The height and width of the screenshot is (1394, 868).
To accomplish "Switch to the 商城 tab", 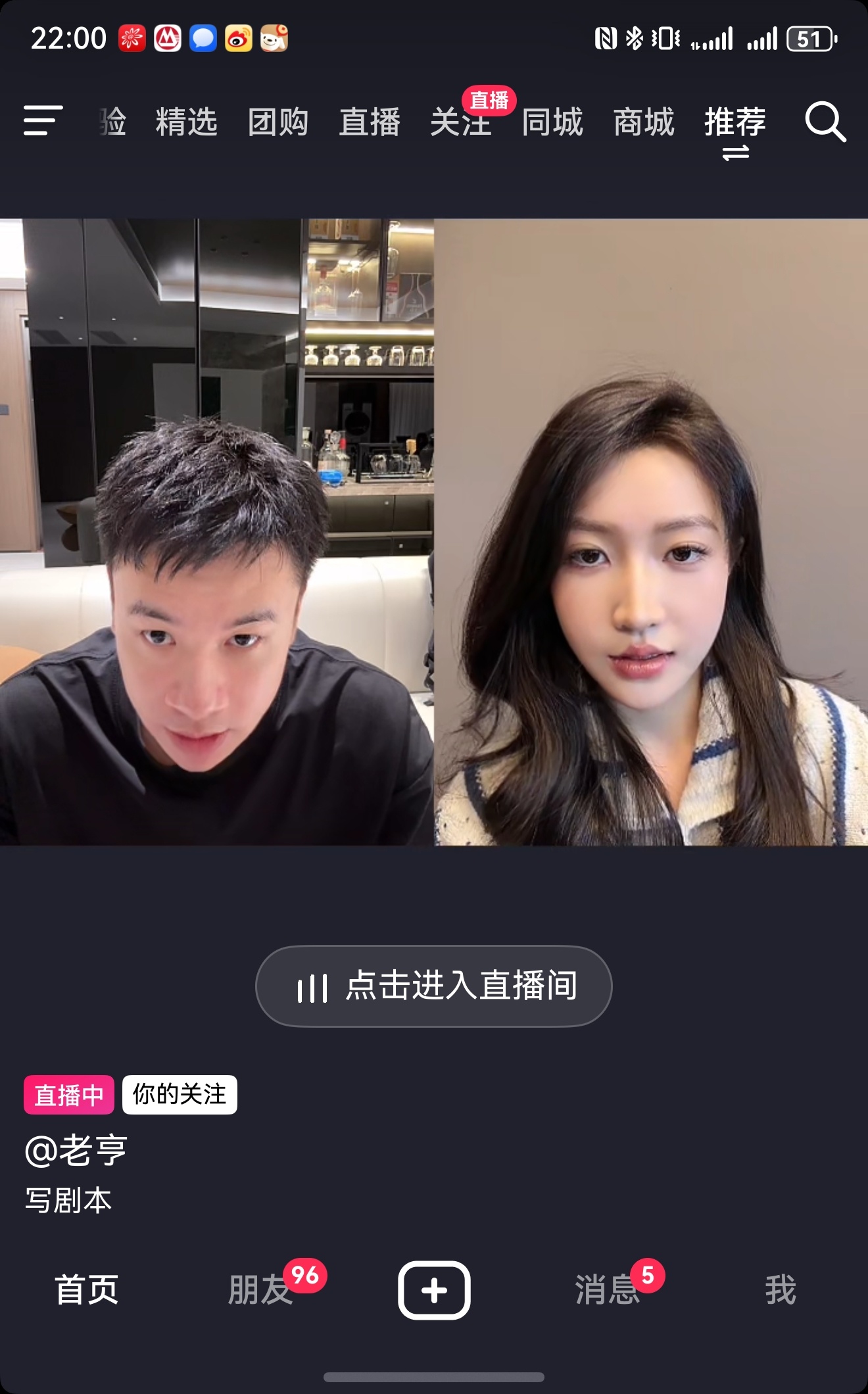I will 643,122.
